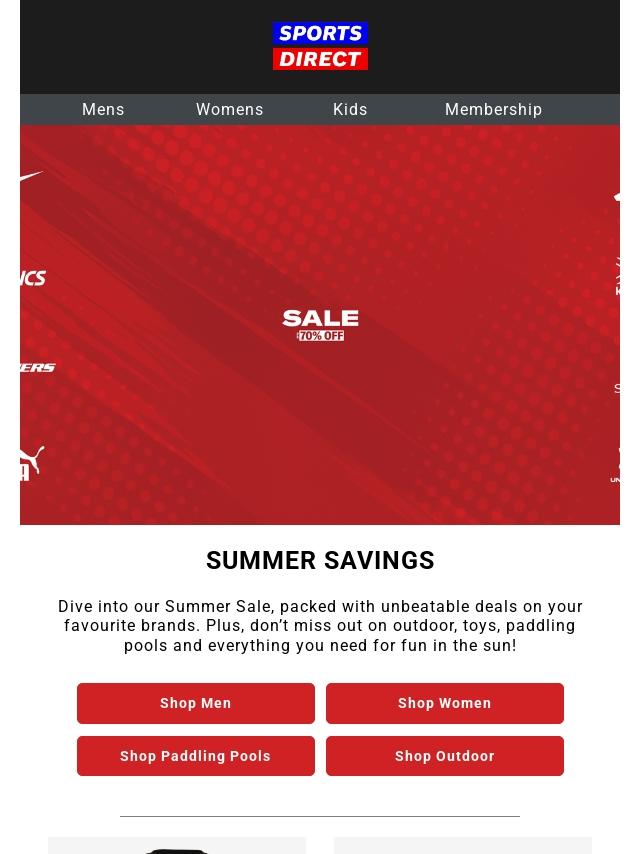Open the Membership page
Image resolution: width=640 pixels, height=854 pixels.
[x=493, y=110]
